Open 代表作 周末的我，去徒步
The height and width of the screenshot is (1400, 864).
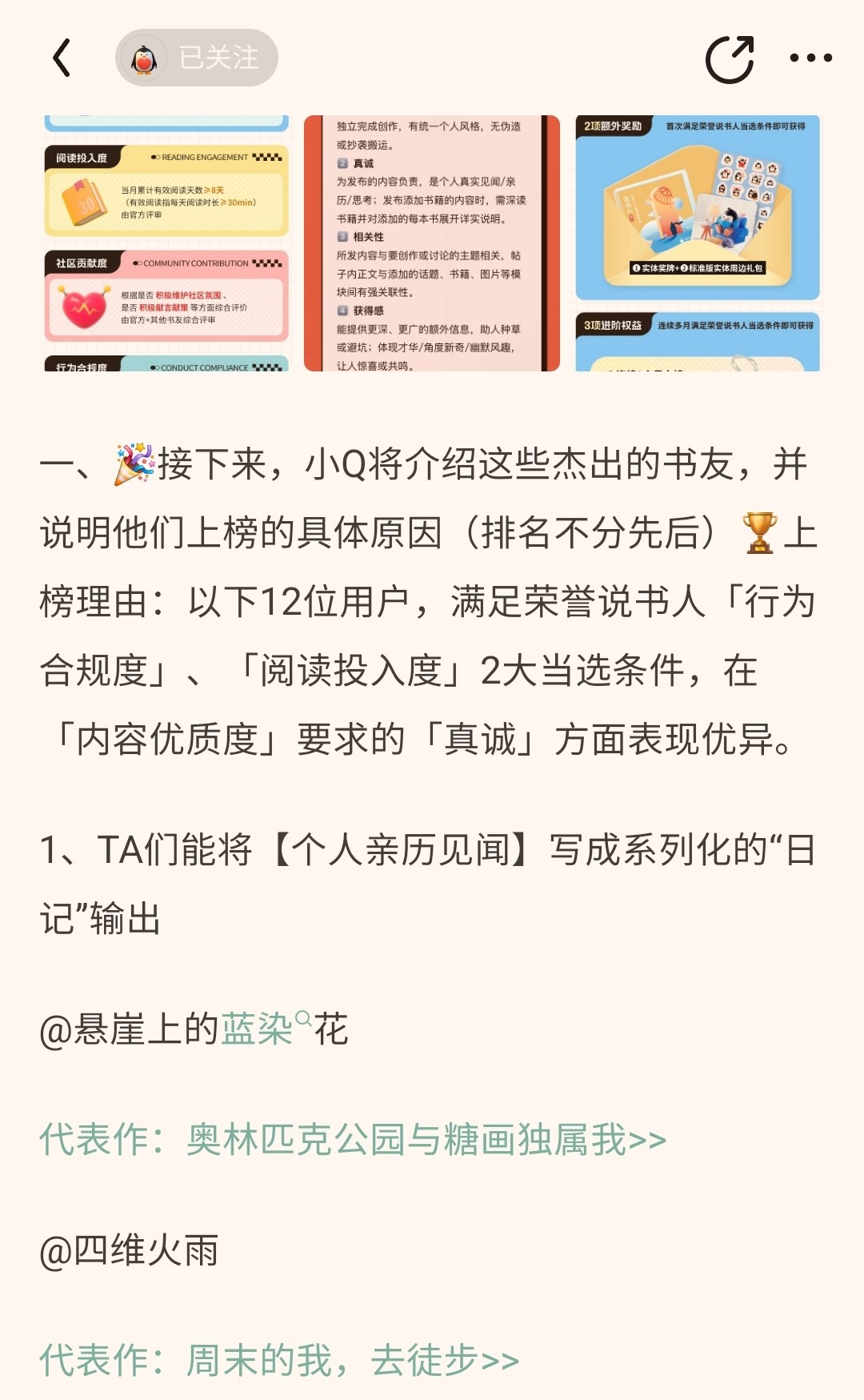279,1360
